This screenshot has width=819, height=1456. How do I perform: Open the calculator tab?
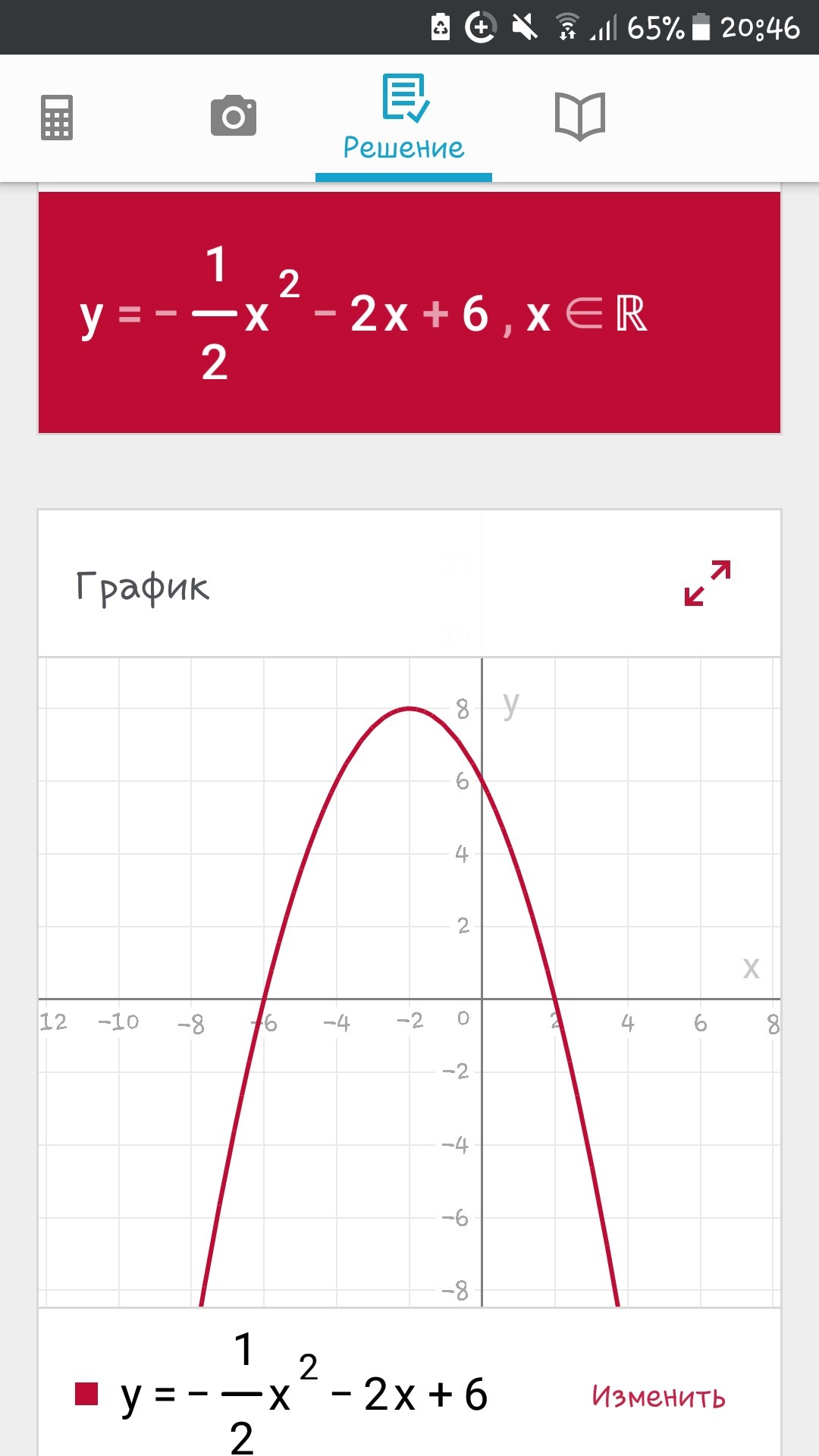[57, 118]
